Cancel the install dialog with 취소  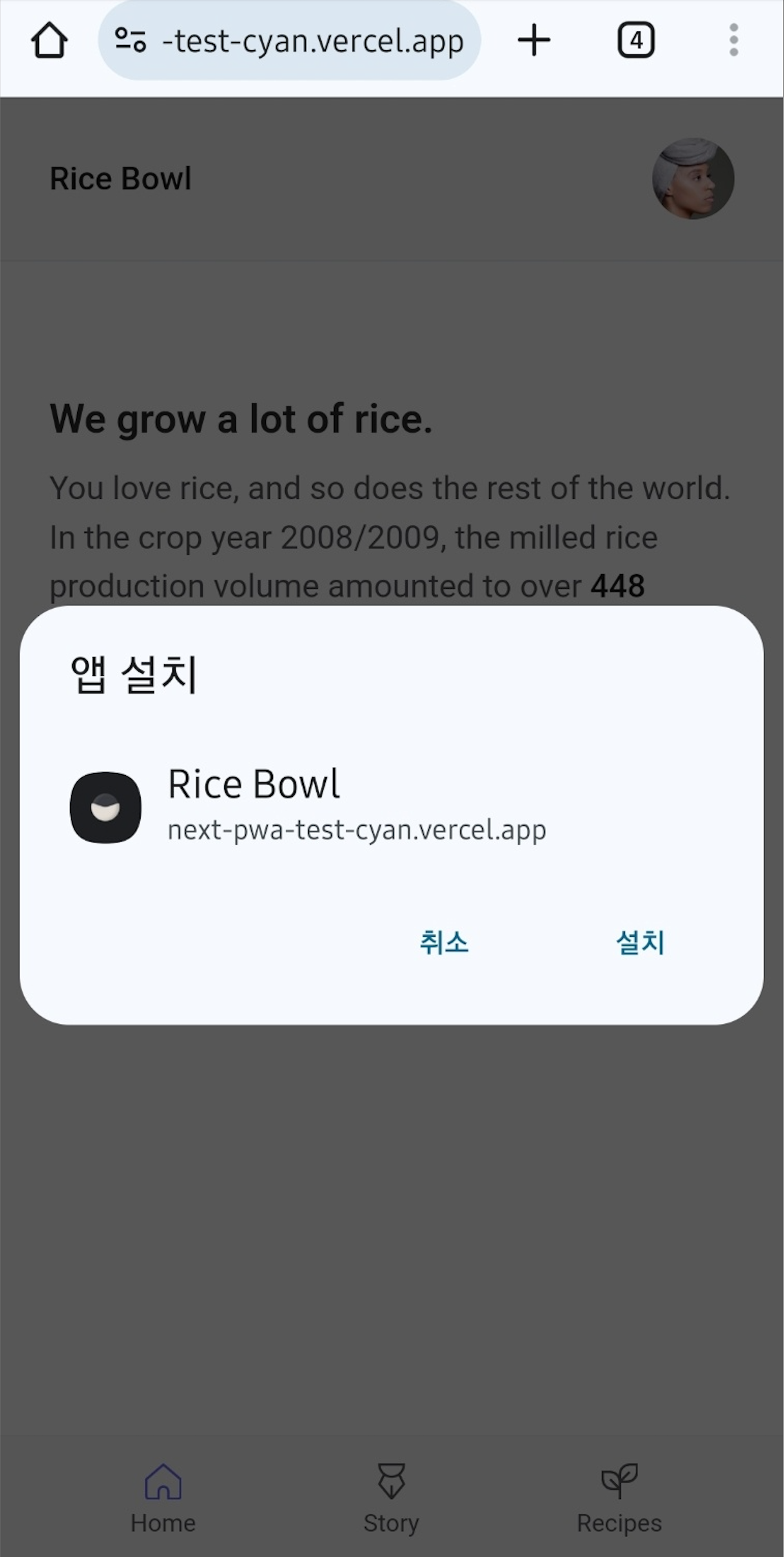[x=444, y=942]
